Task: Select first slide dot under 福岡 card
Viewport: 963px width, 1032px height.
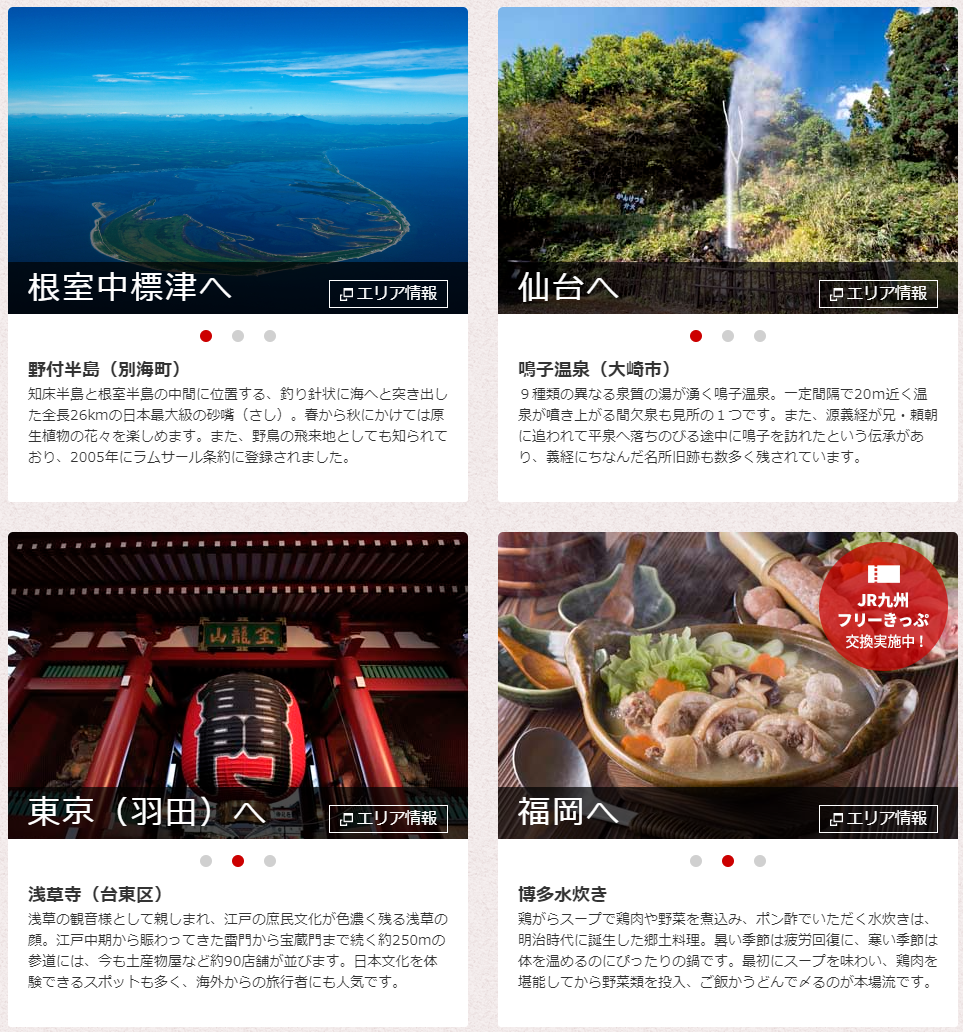Action: coord(696,861)
